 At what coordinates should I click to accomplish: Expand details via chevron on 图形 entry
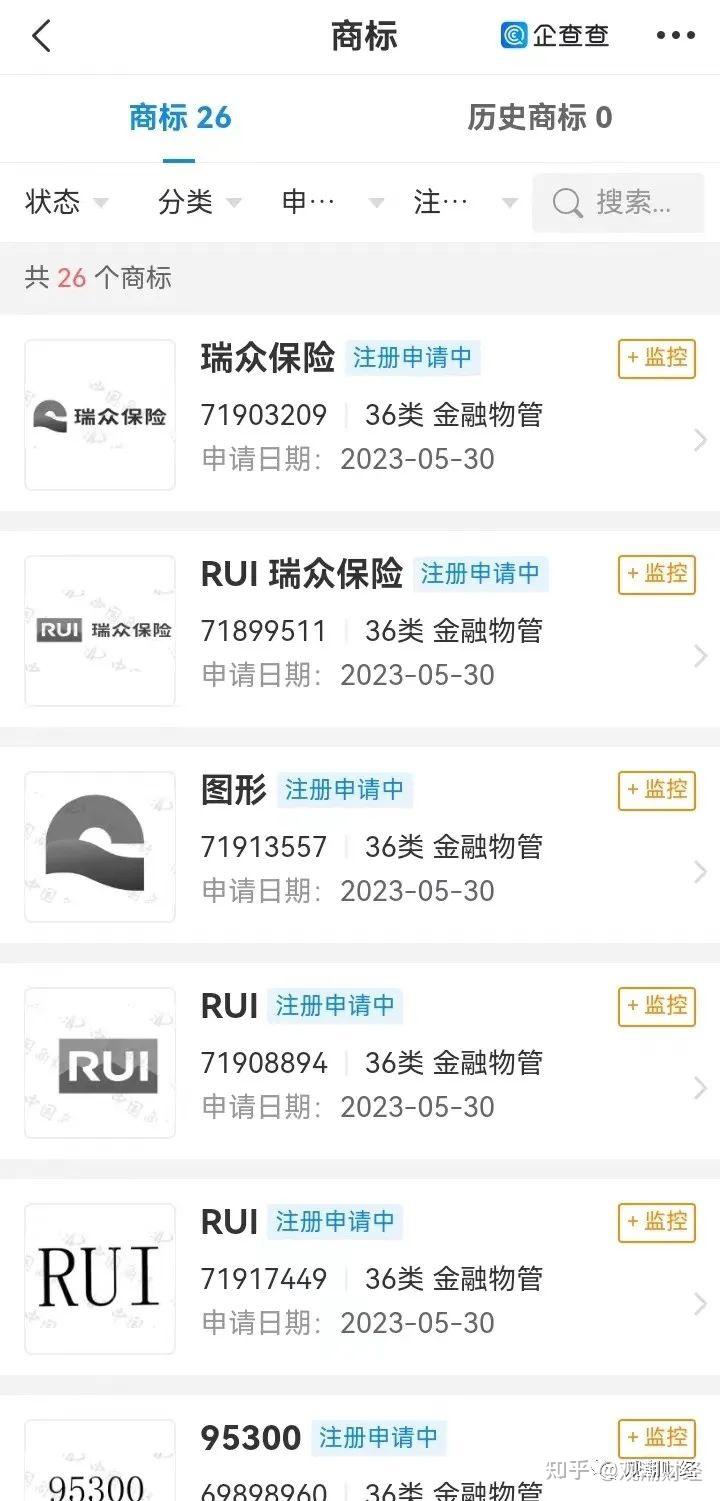point(700,871)
